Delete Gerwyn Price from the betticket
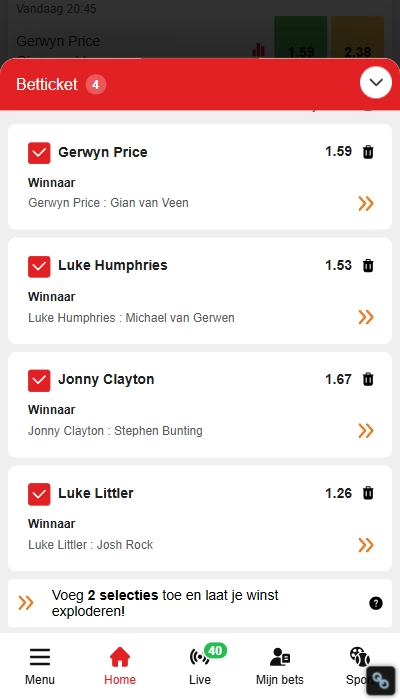The width and height of the screenshot is (400, 700). (x=368, y=152)
